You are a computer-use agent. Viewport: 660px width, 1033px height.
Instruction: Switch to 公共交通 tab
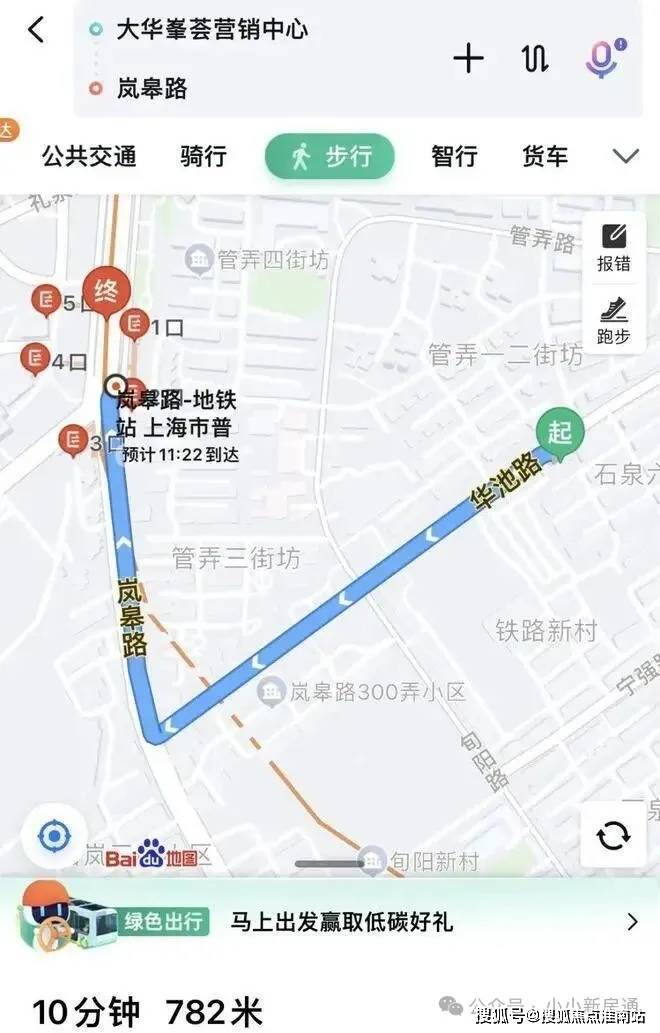point(88,156)
